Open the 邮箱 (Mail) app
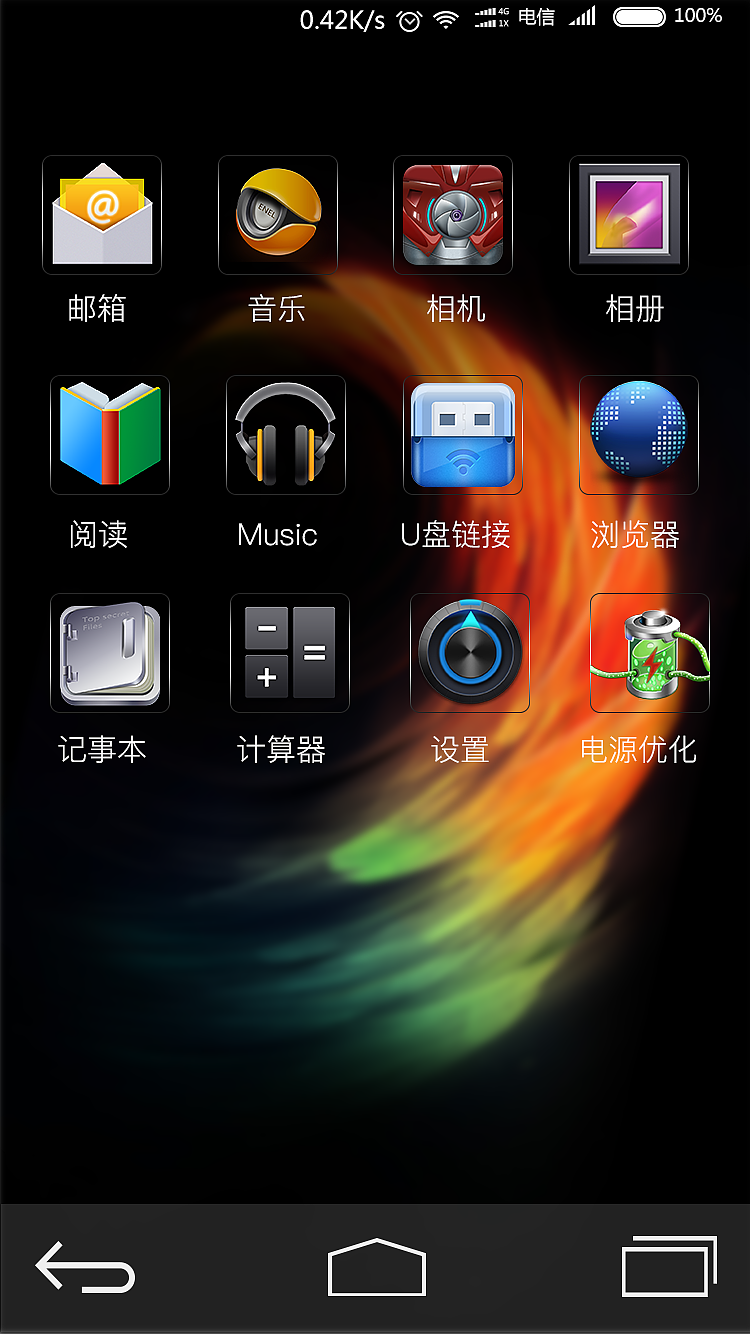Viewport: 750px width, 1334px height. click(x=101, y=215)
